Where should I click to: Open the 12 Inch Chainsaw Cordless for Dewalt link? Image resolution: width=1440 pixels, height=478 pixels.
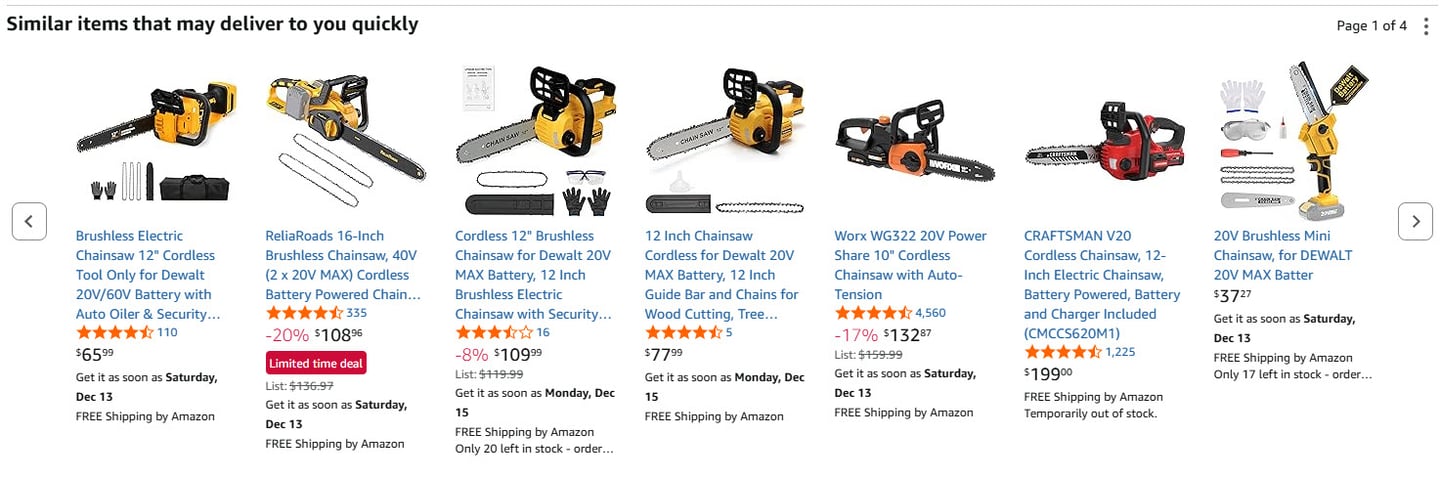tap(722, 275)
